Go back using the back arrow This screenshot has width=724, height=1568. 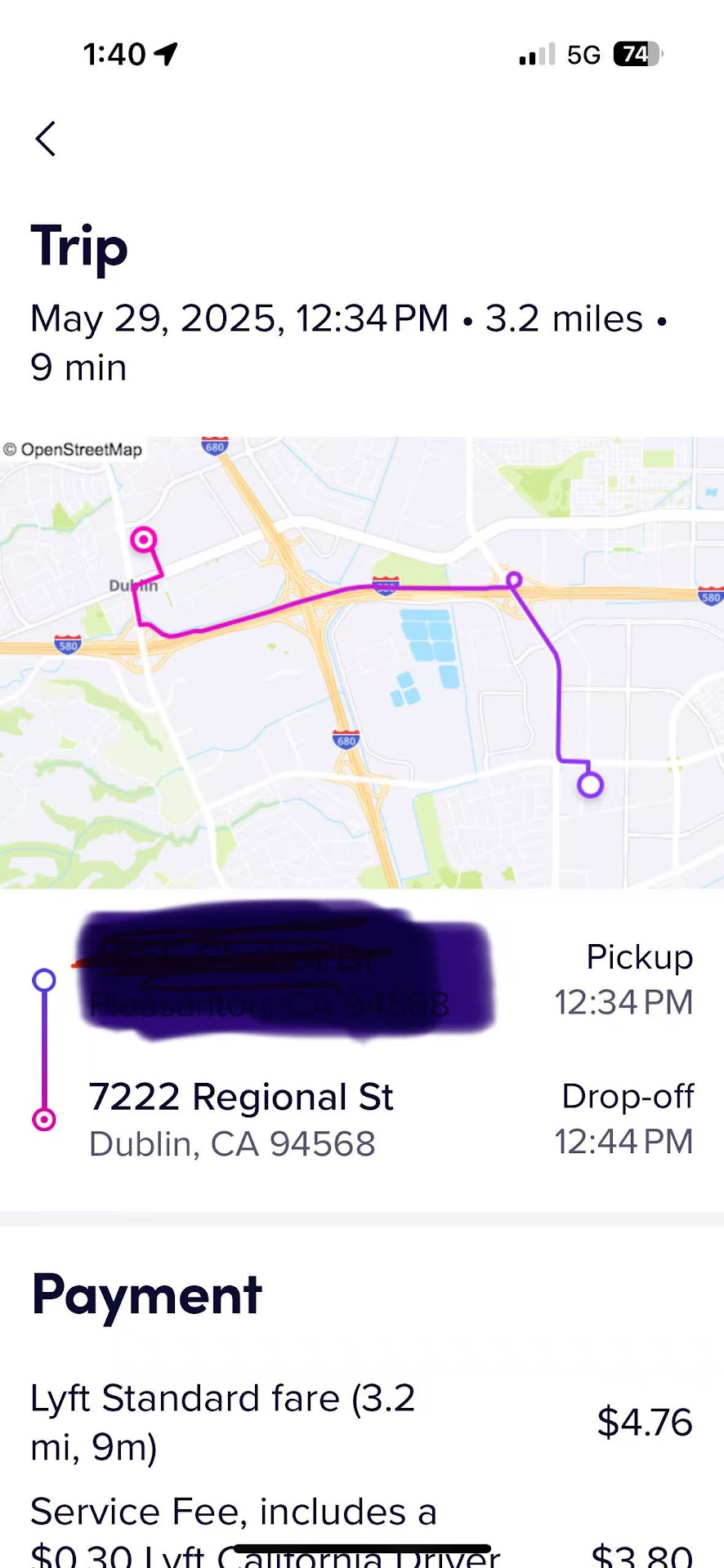tap(46, 139)
